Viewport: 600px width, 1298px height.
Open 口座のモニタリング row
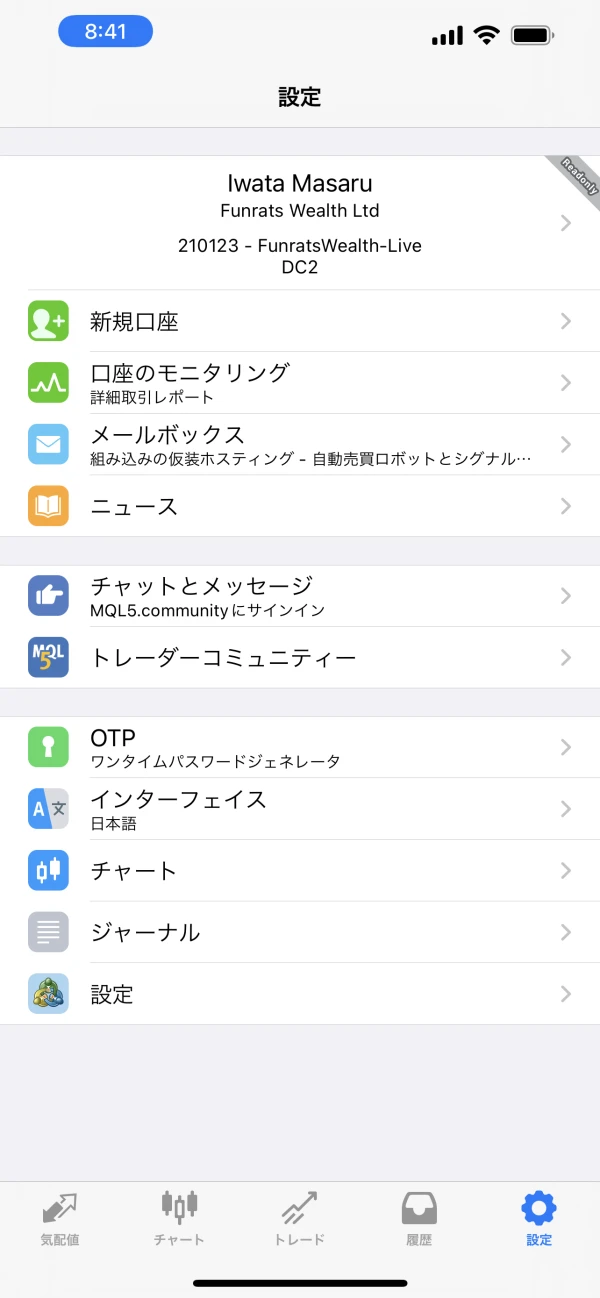(300, 383)
